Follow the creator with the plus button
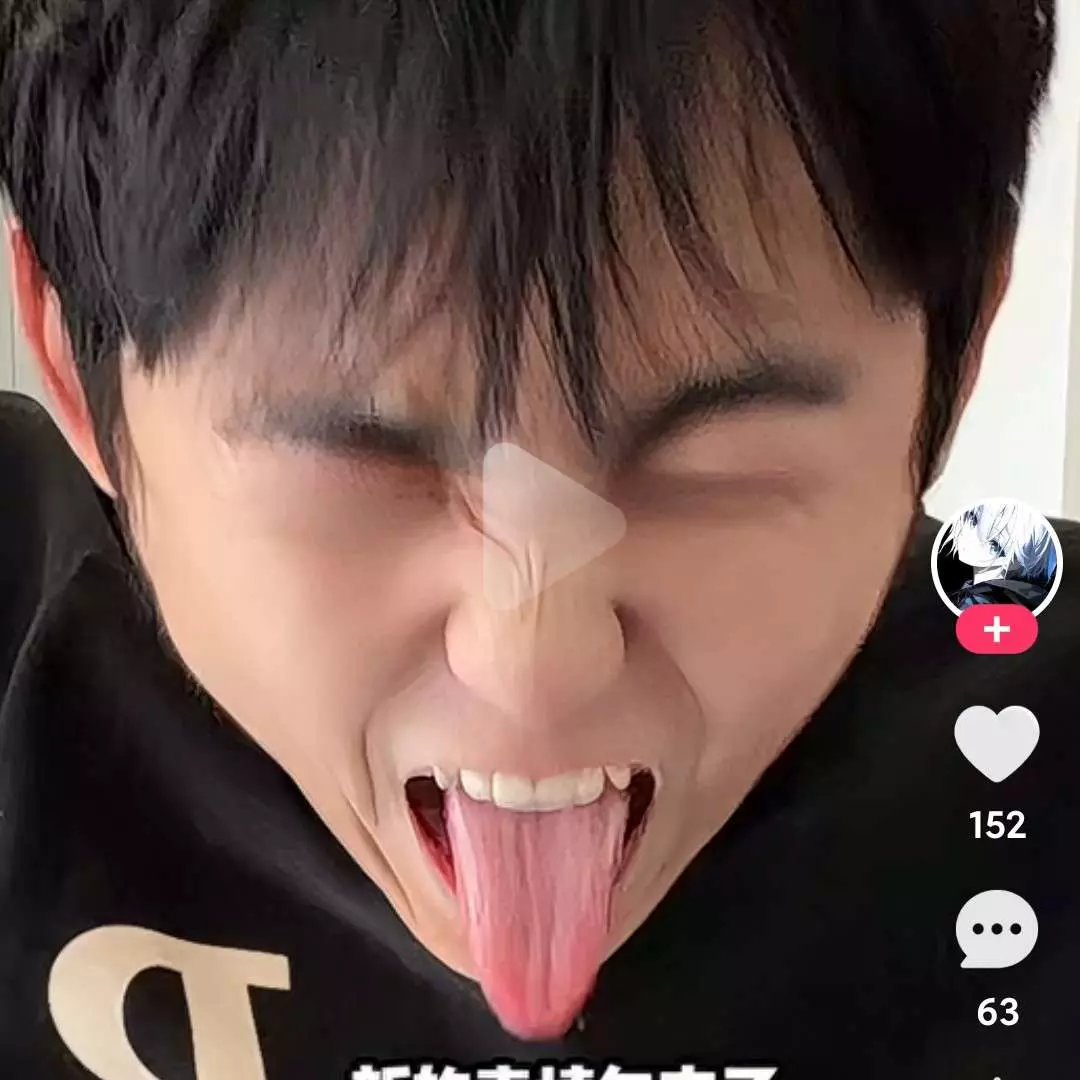This screenshot has width=1080, height=1080. [997, 631]
